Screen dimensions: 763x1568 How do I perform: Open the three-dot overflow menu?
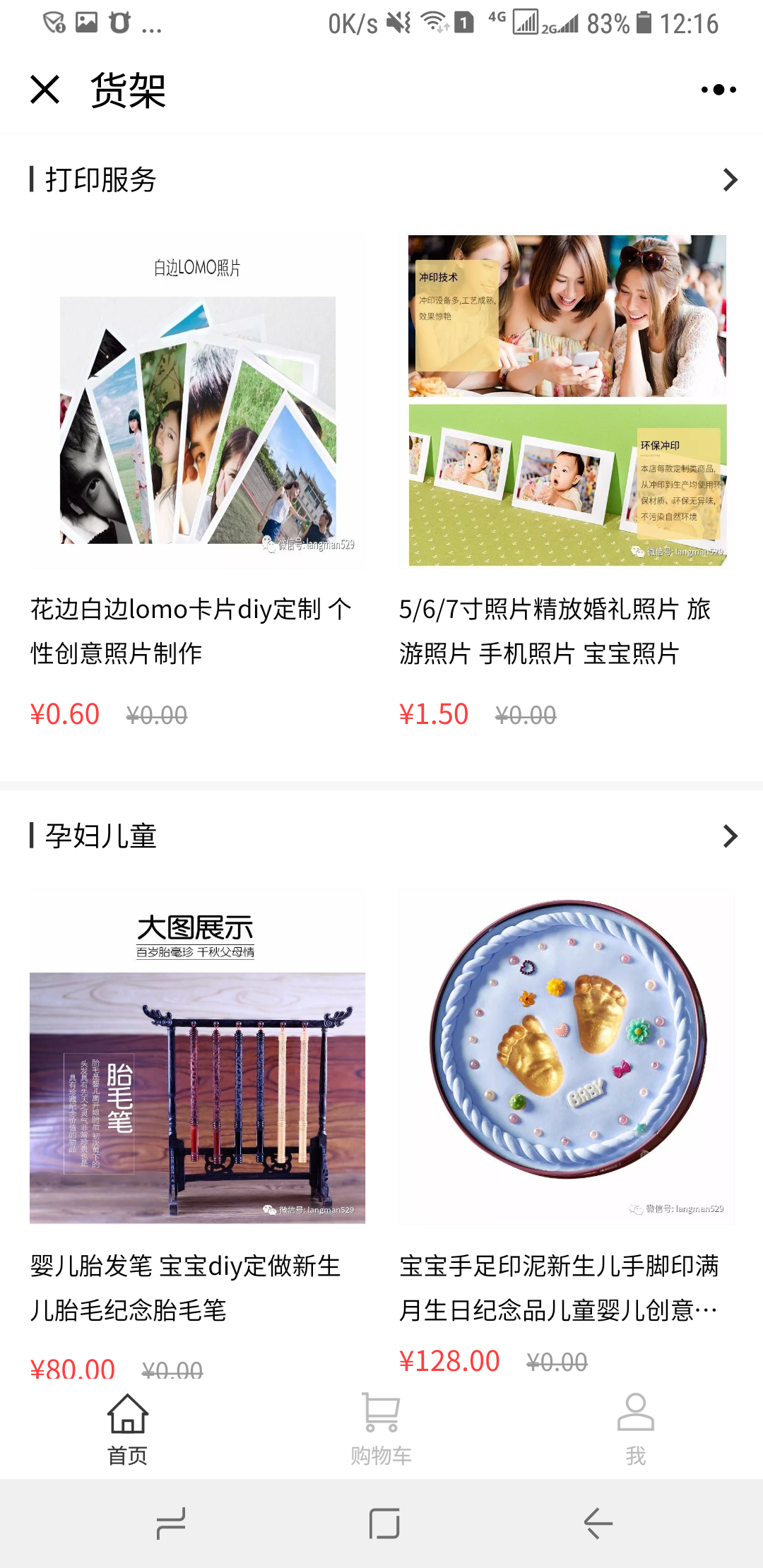[718, 90]
